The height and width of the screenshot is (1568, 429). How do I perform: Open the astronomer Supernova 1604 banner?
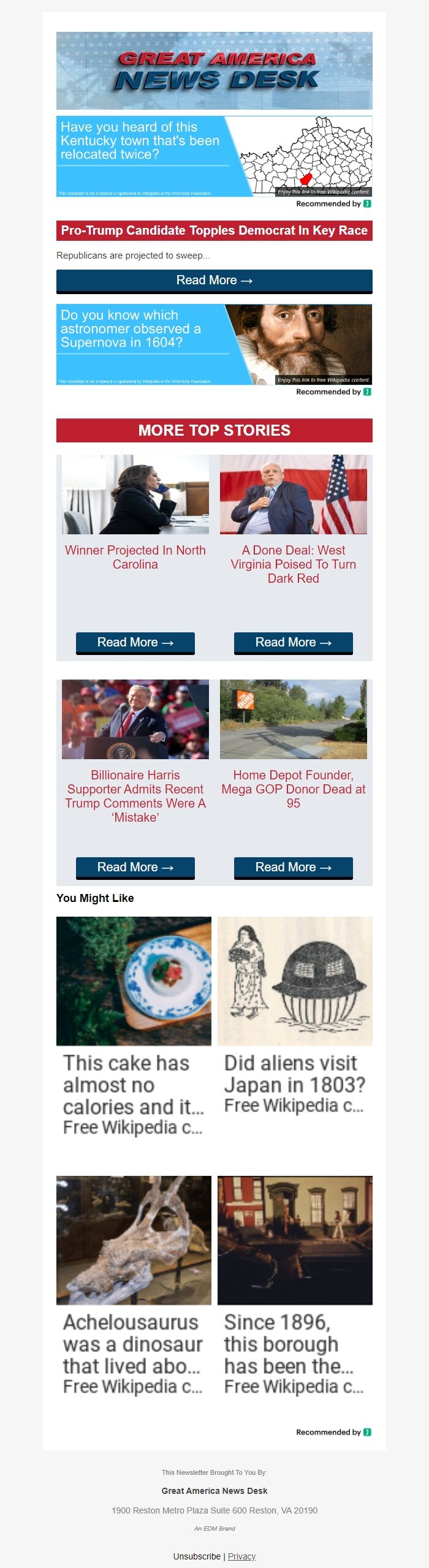214,344
